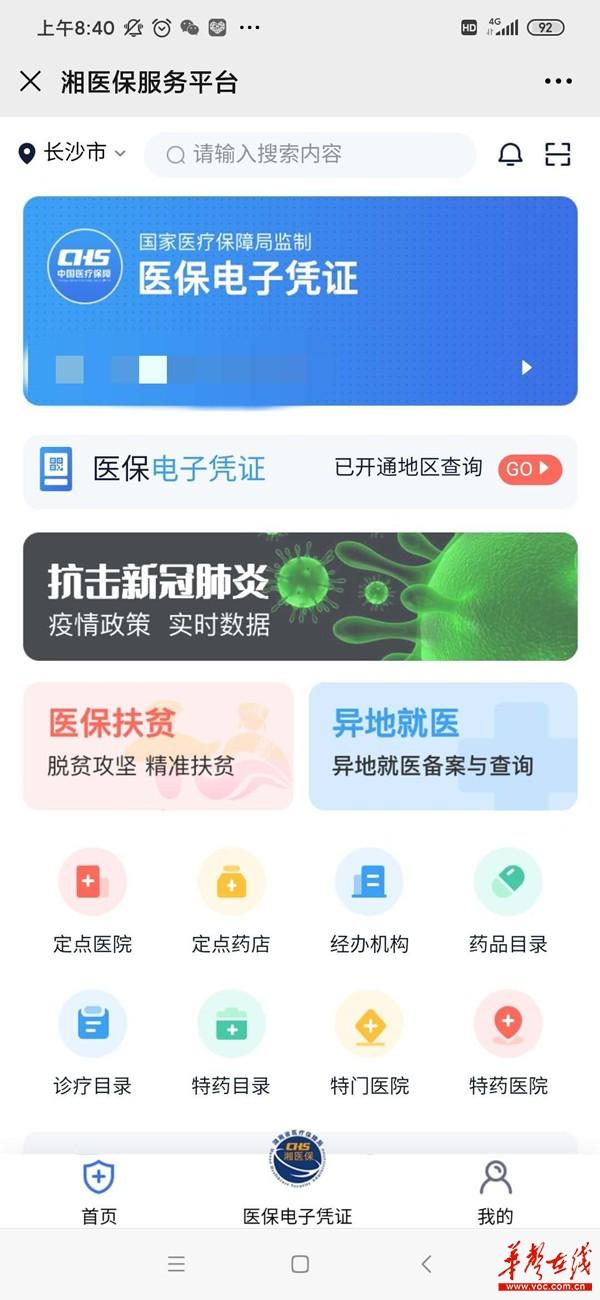Close the 湘医保服务平台 page

pyautogui.click(x=31, y=81)
